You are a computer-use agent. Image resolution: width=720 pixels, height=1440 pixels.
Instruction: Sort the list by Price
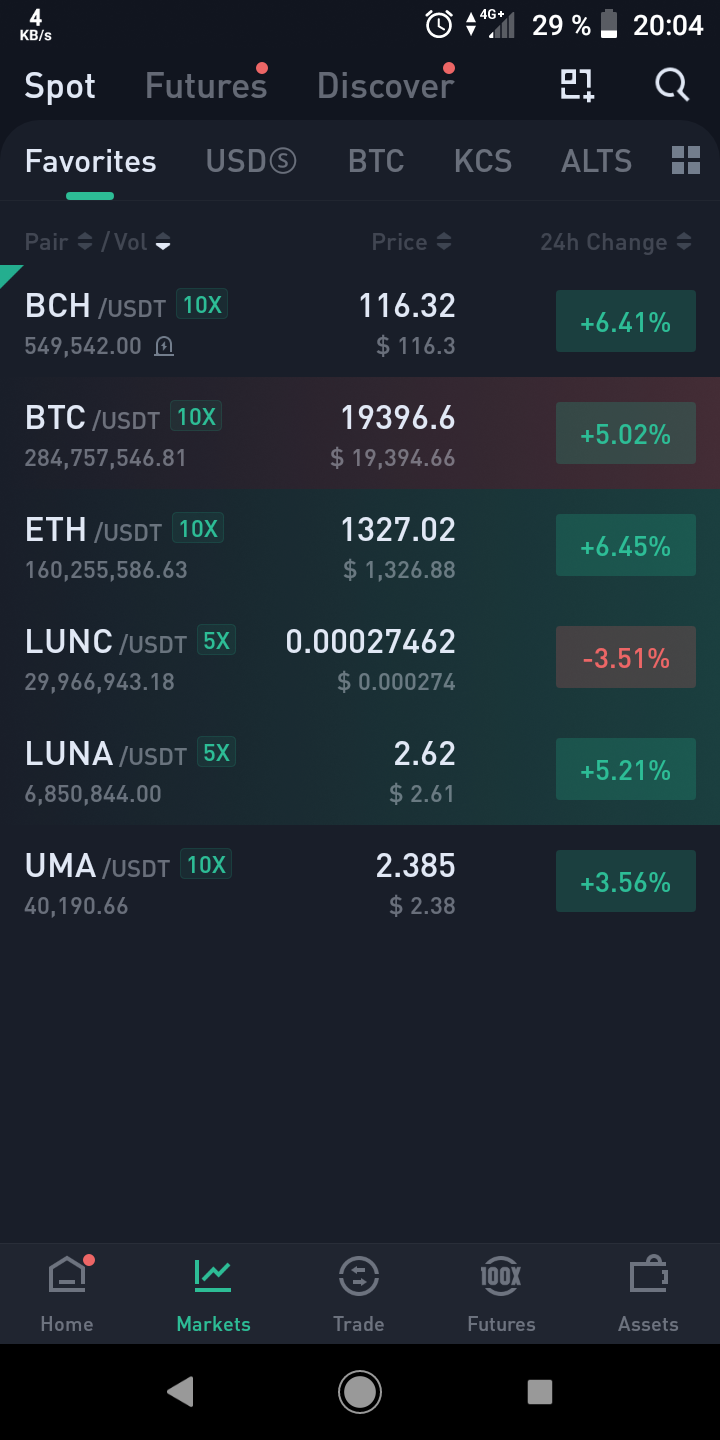click(411, 242)
